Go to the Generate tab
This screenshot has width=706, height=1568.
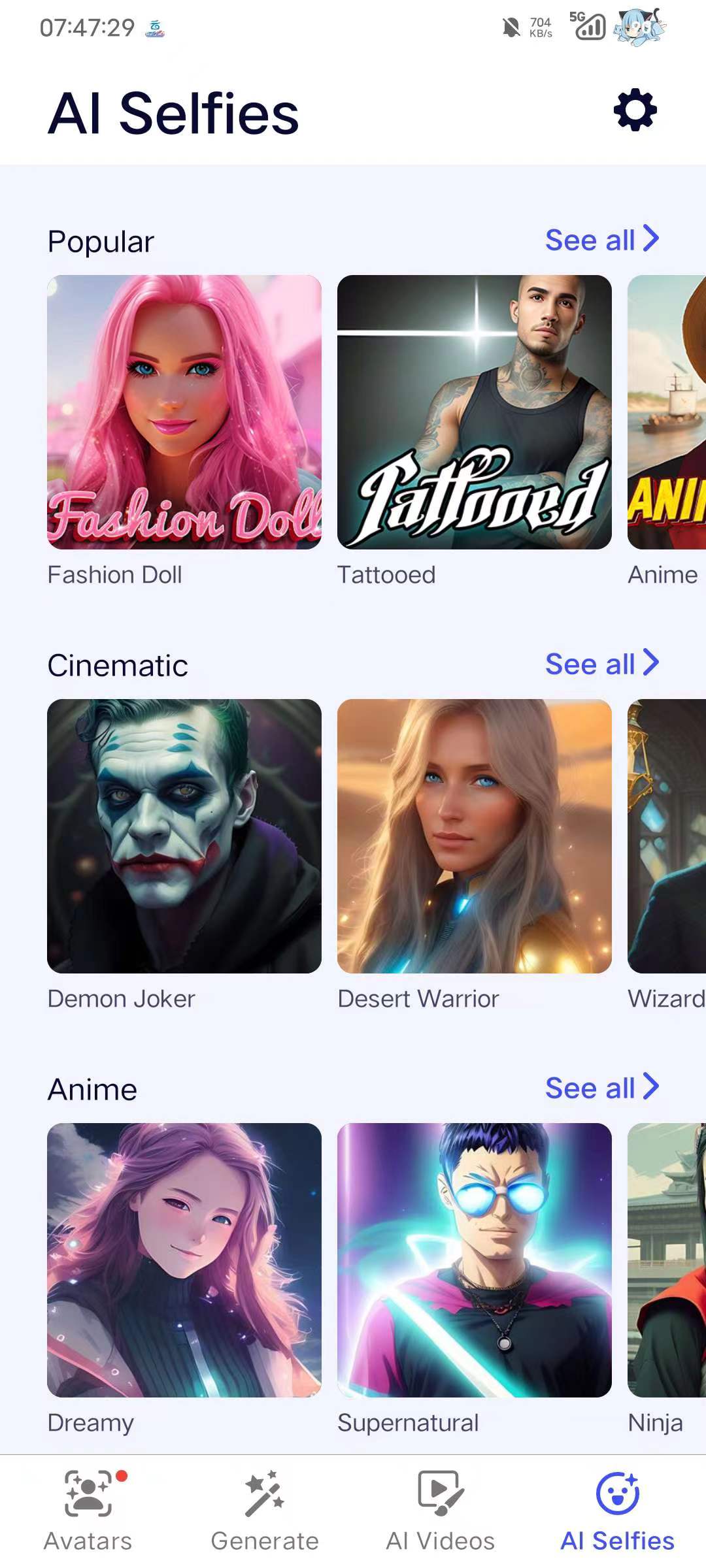click(x=265, y=1511)
